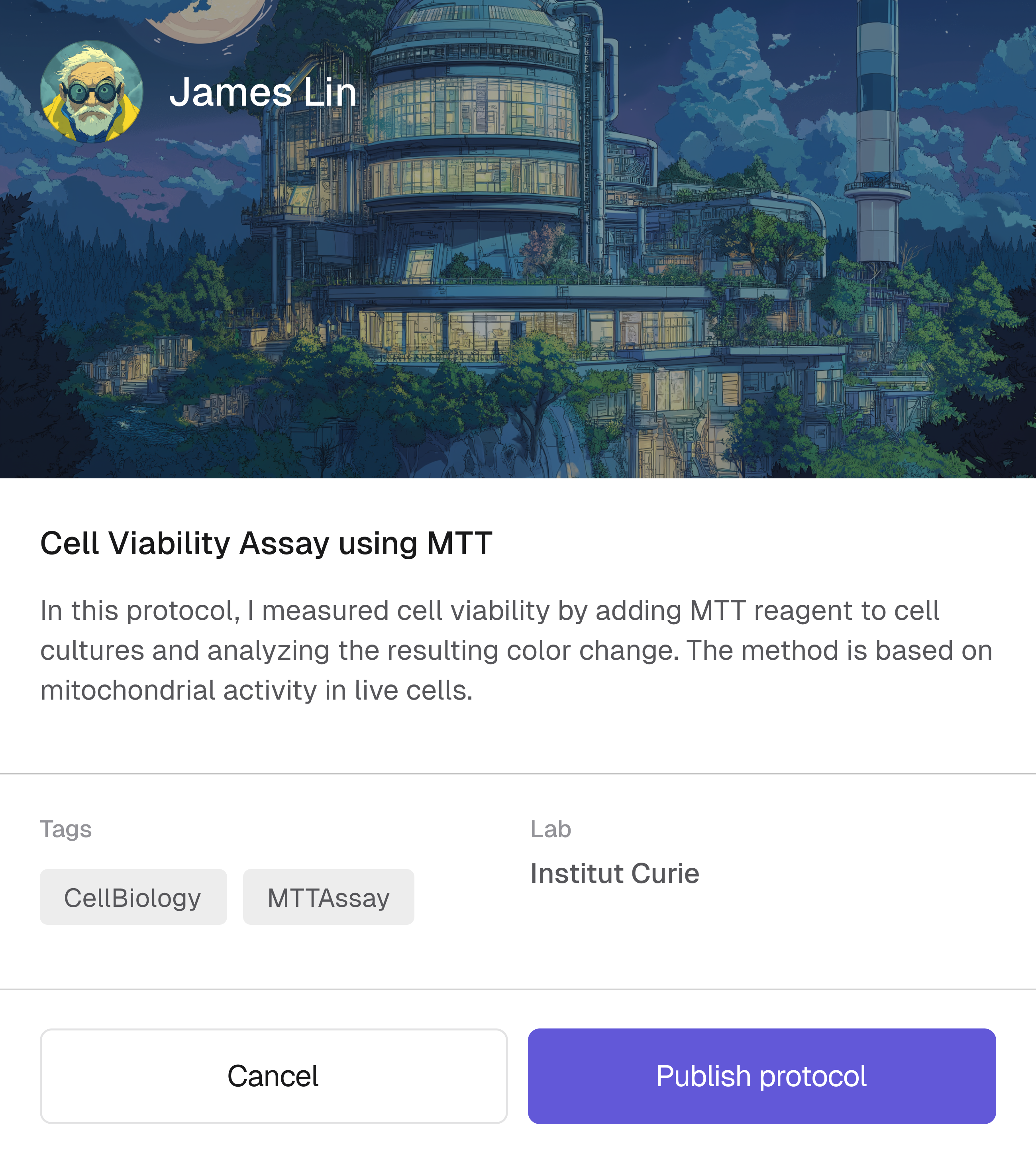Select the CellBiology tag chip

click(x=133, y=897)
